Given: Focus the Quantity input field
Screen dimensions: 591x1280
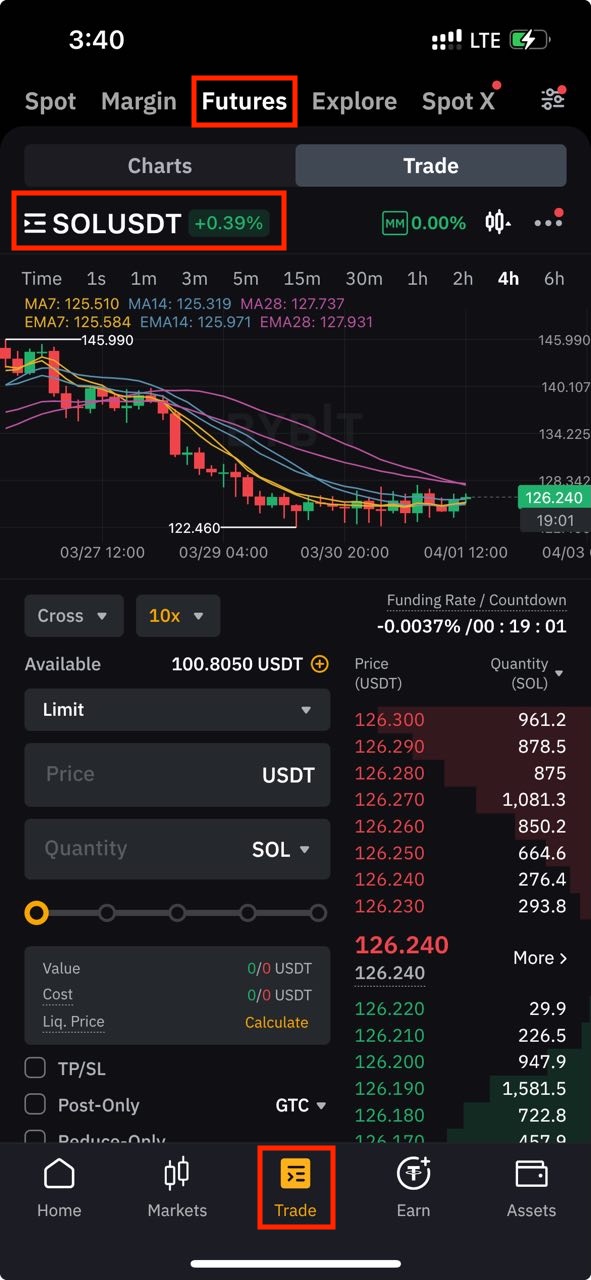Looking at the screenshot, I should pyautogui.click(x=177, y=849).
